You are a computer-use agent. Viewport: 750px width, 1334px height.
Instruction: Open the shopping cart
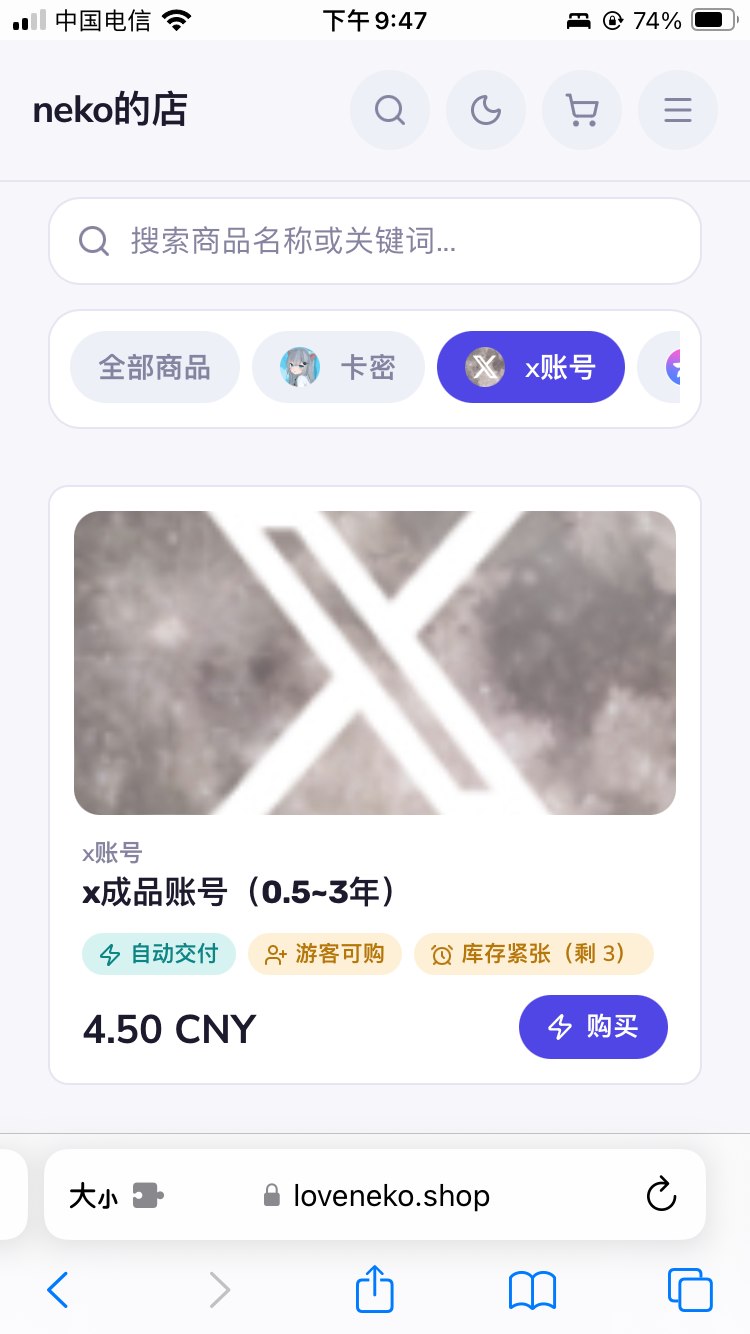582,110
